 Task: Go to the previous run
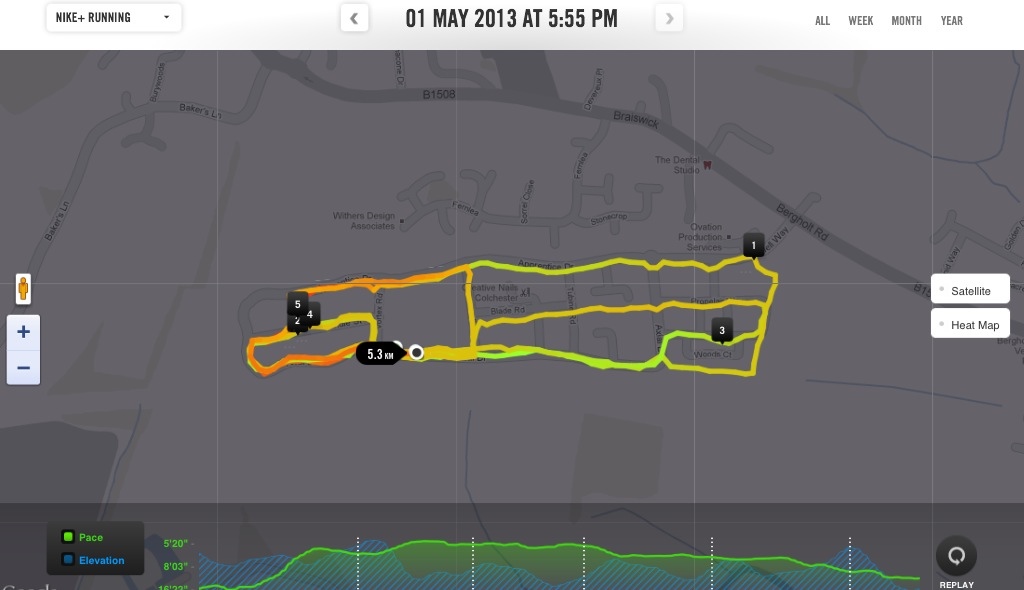click(354, 18)
